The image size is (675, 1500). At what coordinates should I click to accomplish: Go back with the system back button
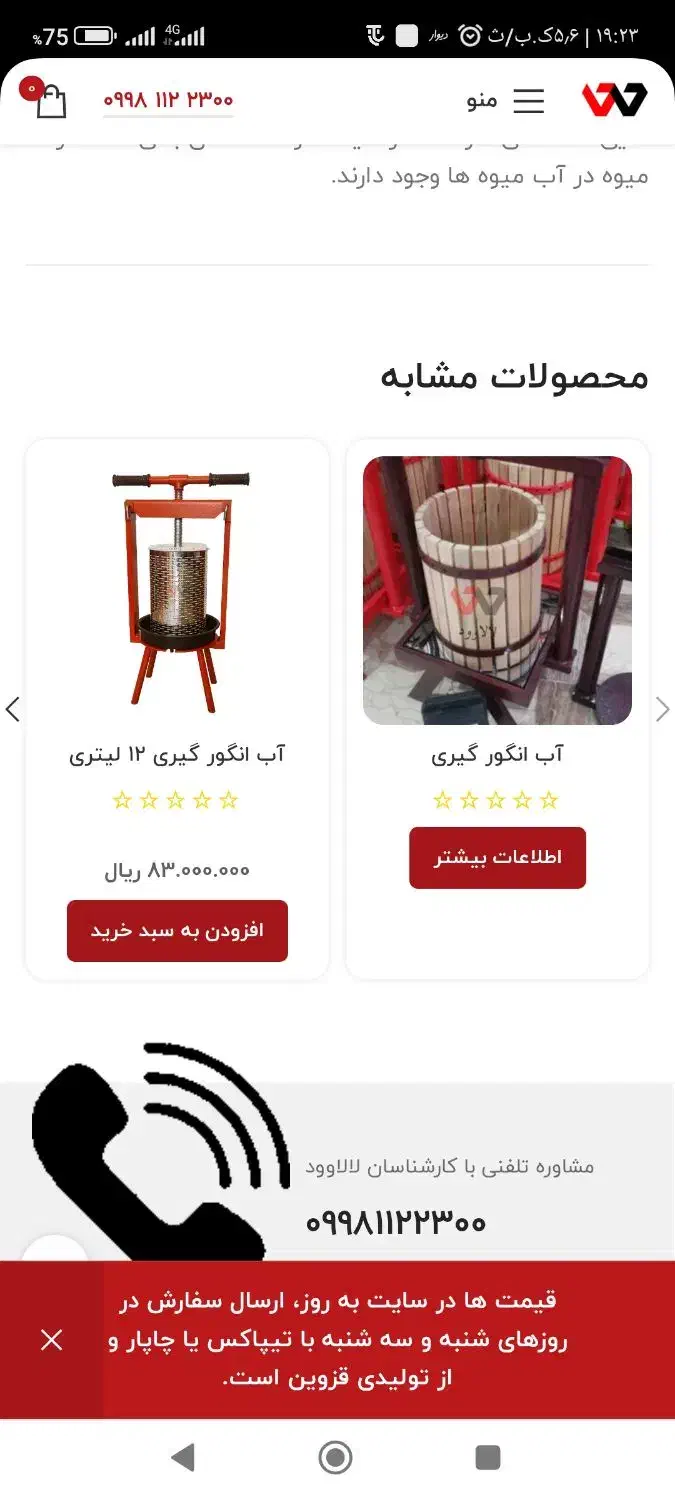click(183, 1457)
